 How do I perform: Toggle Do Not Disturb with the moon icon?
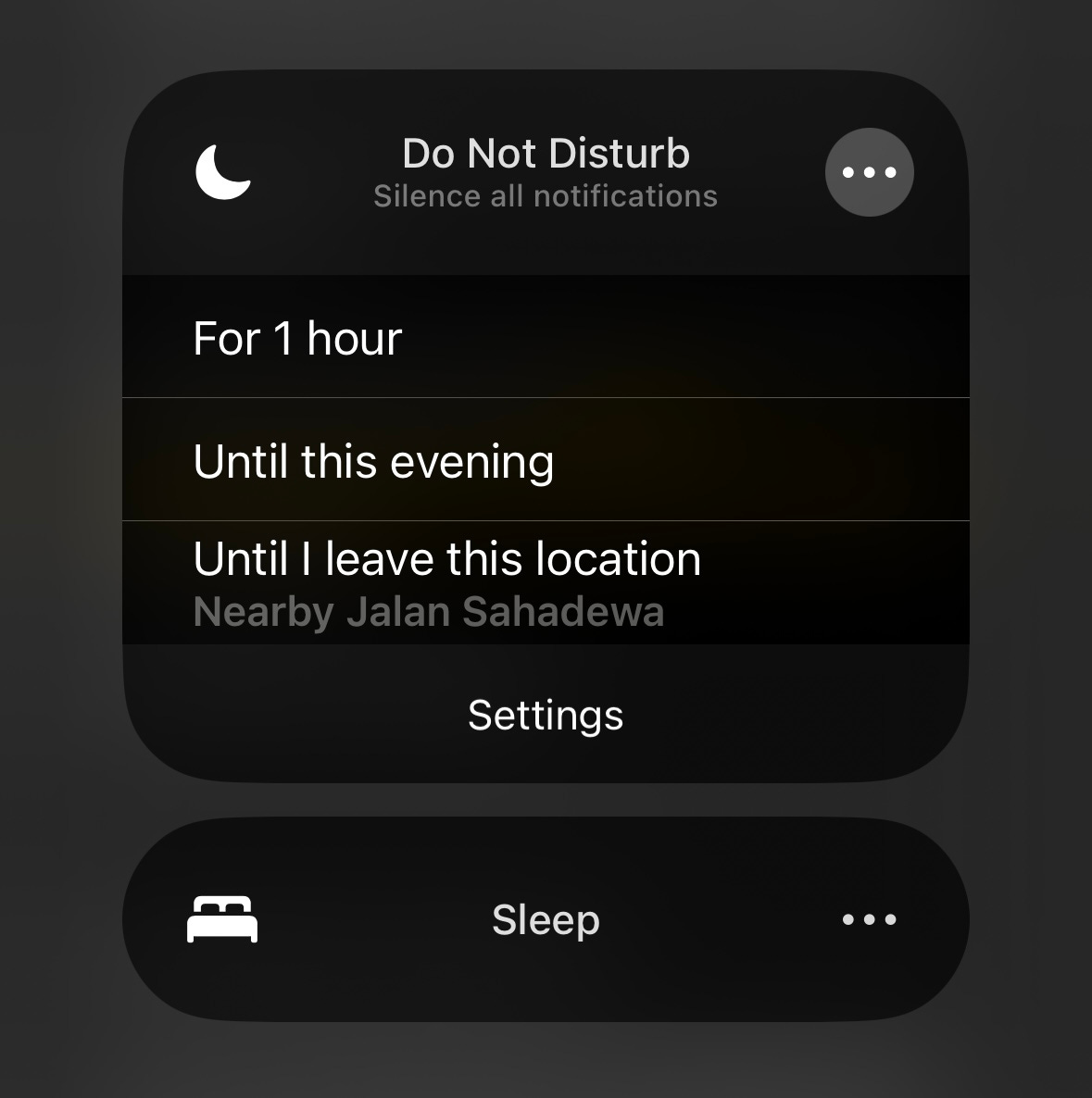(x=223, y=172)
